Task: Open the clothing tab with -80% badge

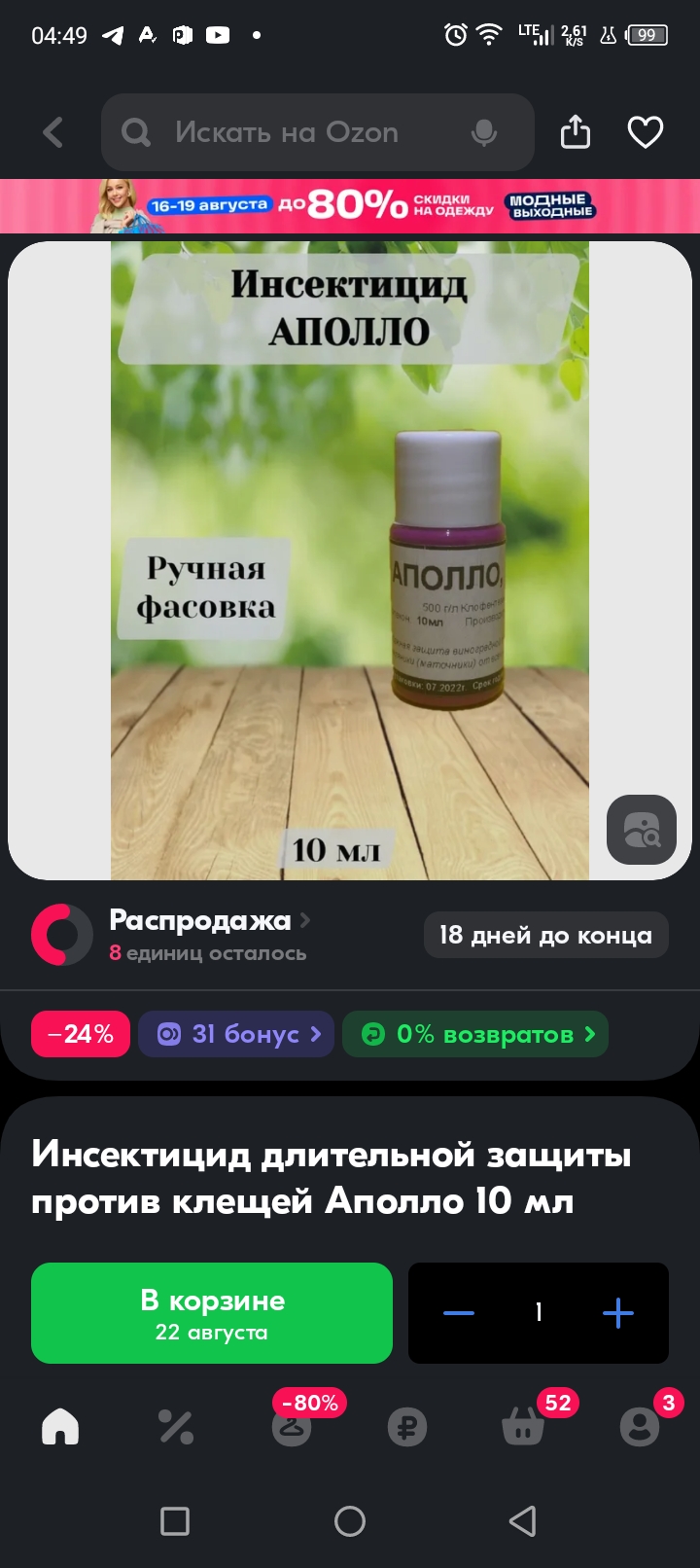Action: [x=292, y=1427]
